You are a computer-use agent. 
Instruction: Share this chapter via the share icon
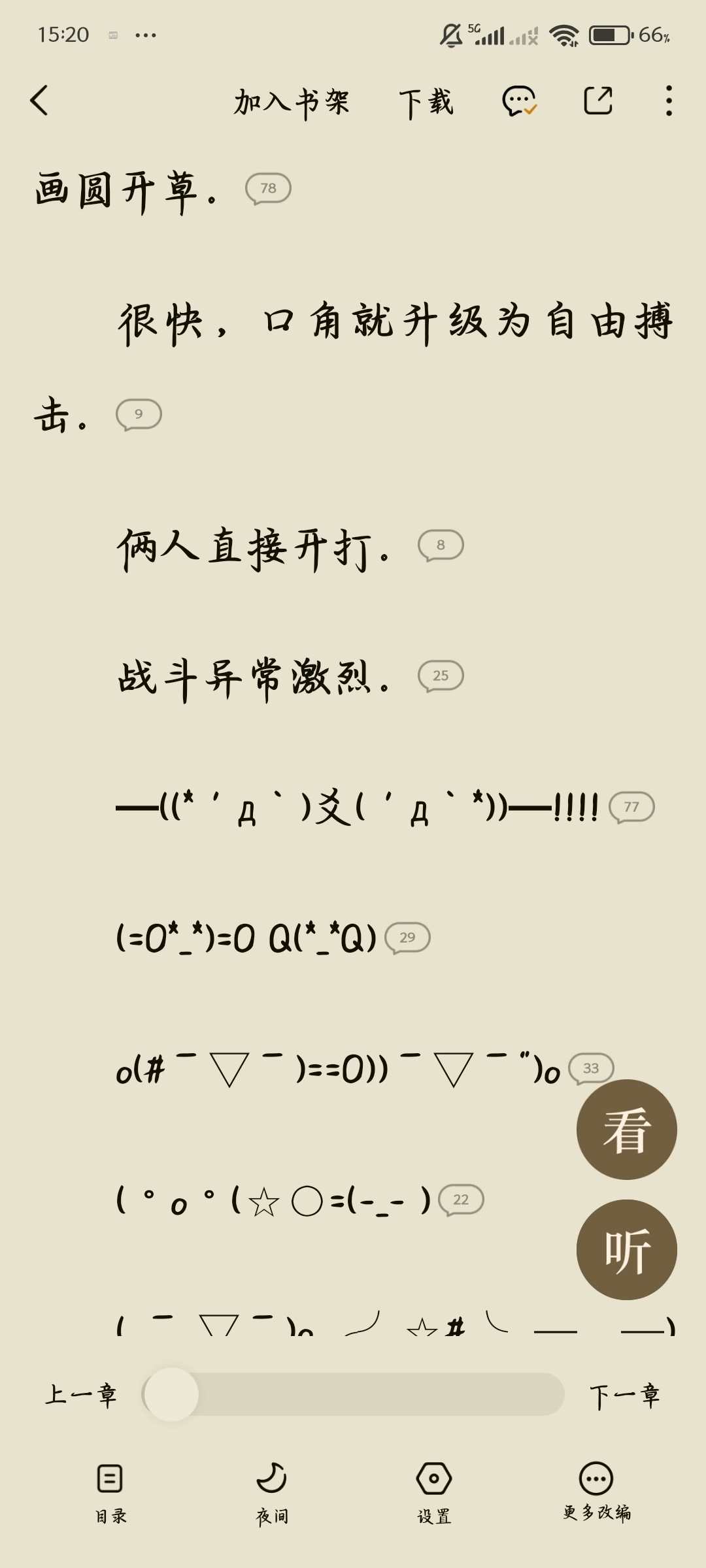[x=597, y=101]
